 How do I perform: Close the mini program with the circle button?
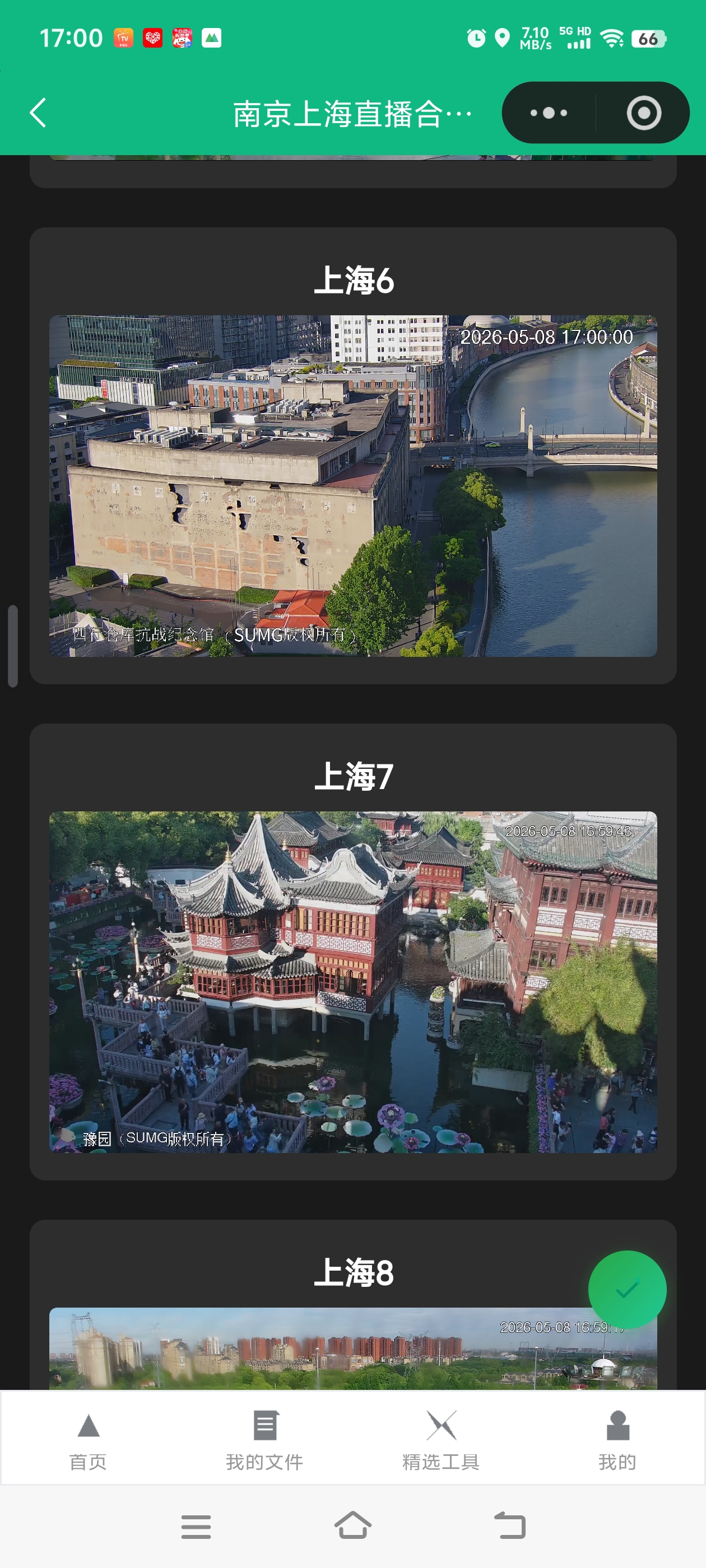(x=643, y=113)
